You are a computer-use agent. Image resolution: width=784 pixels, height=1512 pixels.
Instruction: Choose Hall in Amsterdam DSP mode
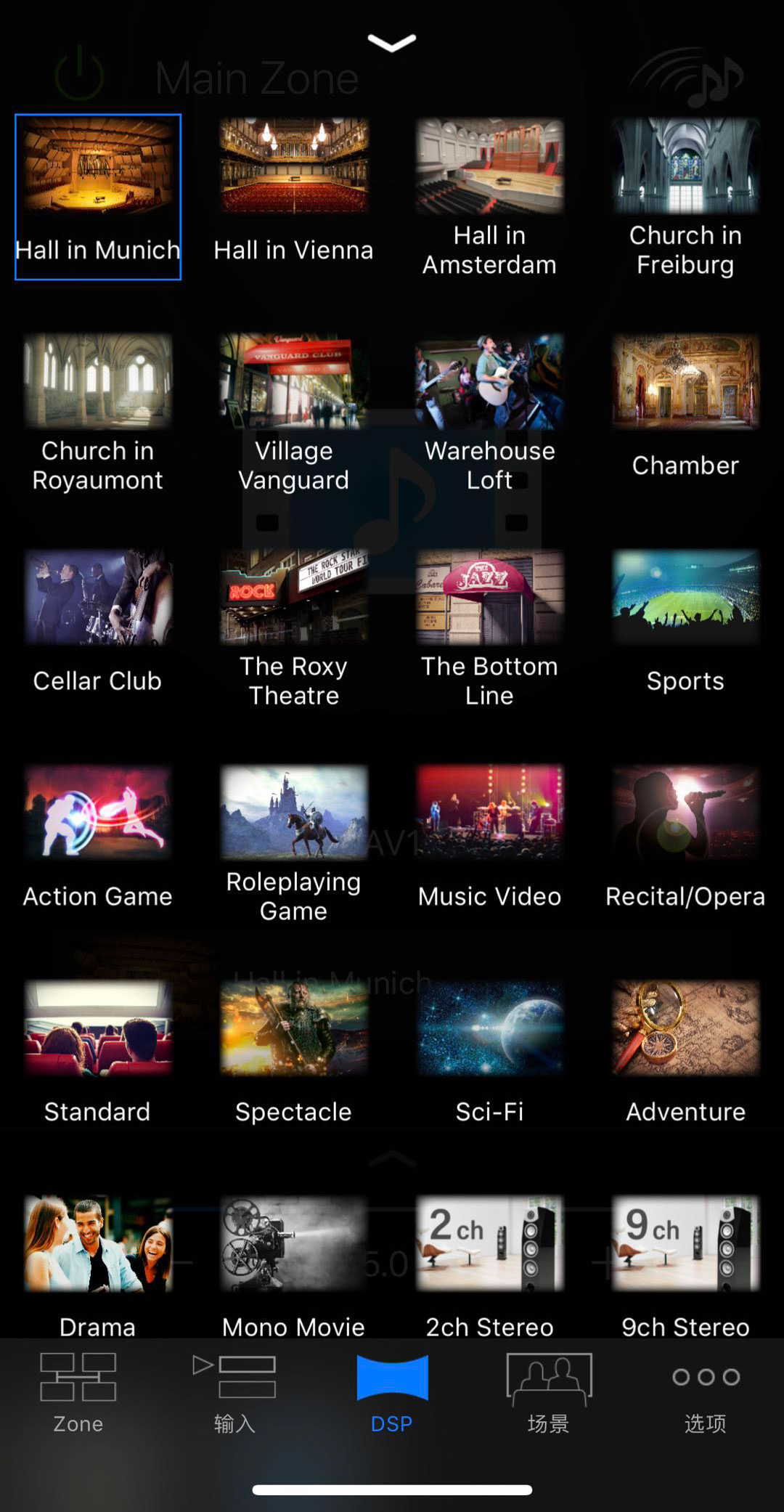point(489,196)
